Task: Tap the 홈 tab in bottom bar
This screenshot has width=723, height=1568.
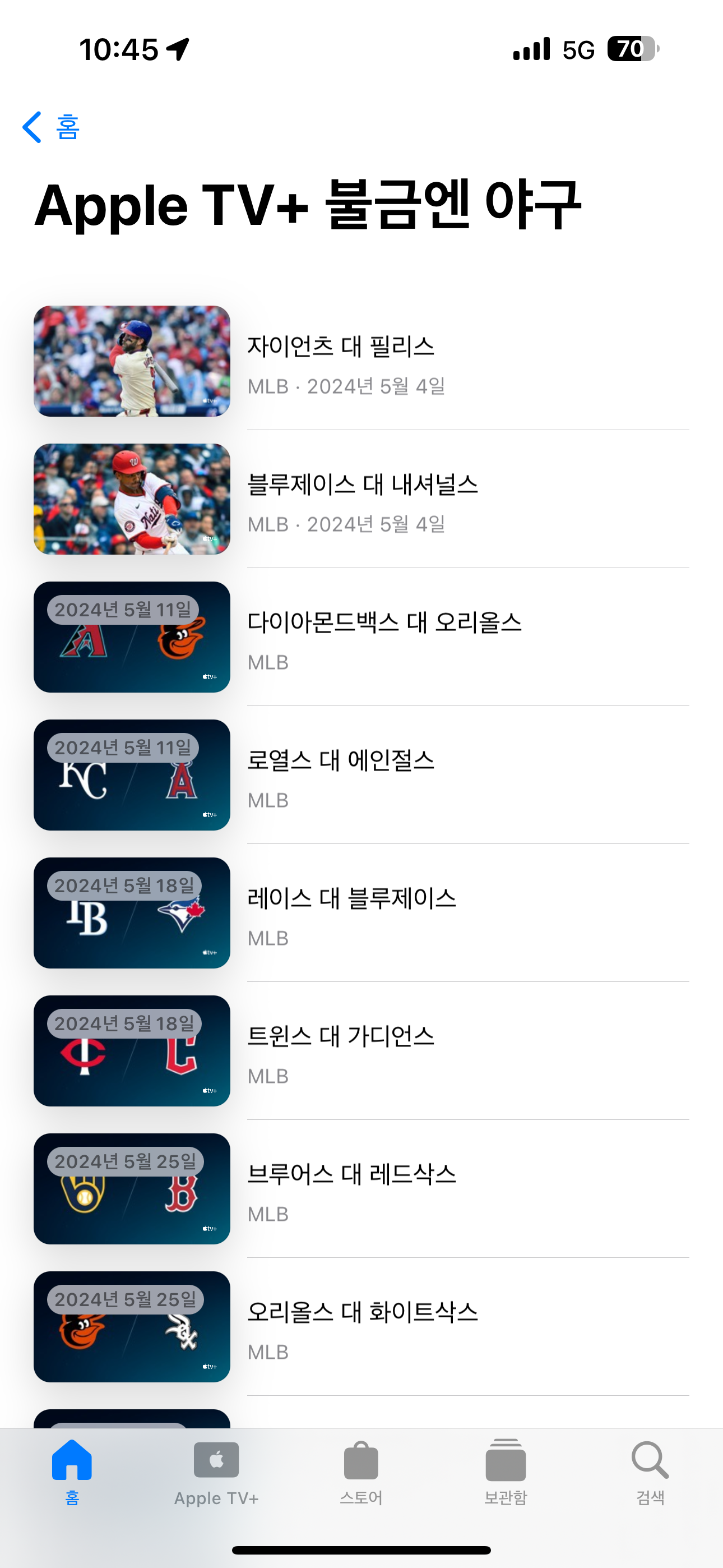Action: coord(72,1470)
